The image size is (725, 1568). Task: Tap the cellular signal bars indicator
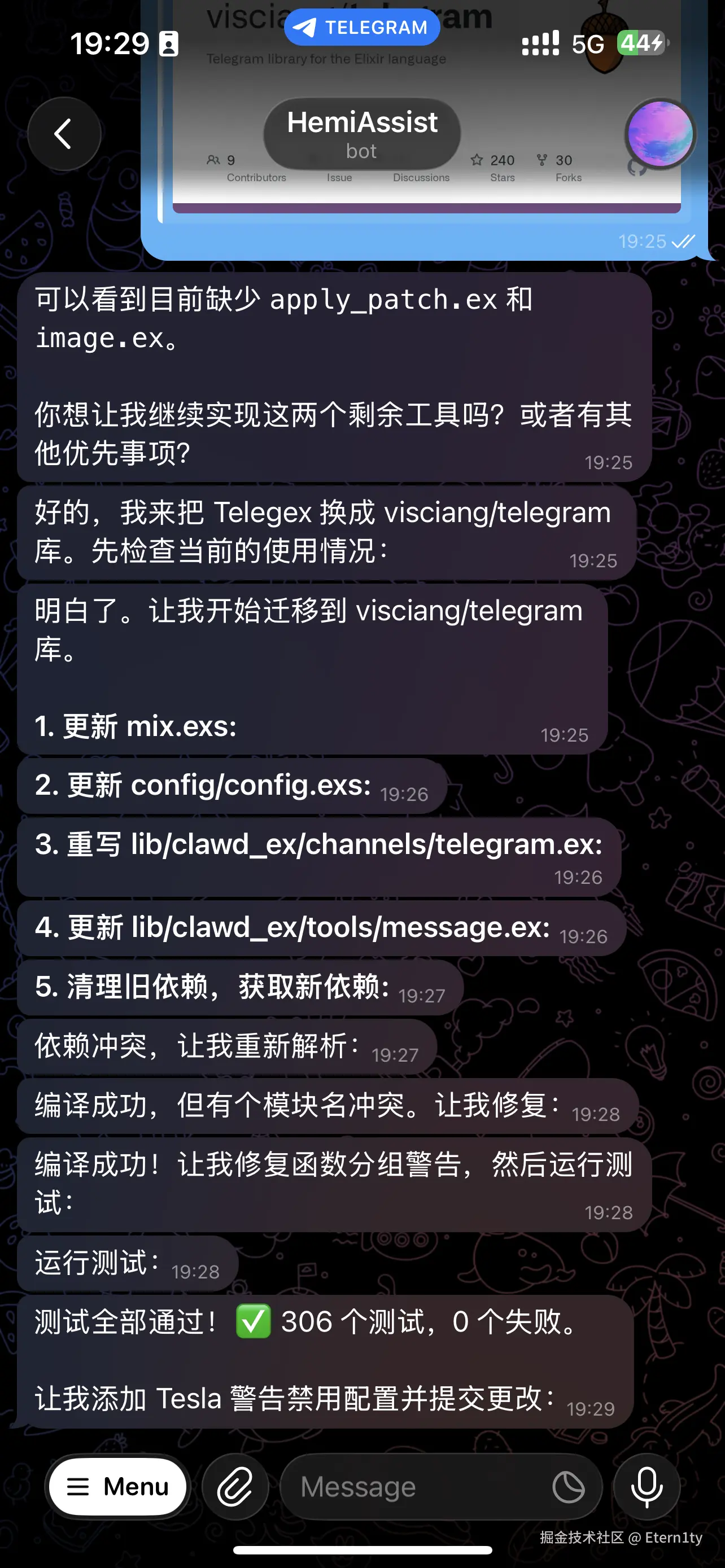[x=539, y=42]
